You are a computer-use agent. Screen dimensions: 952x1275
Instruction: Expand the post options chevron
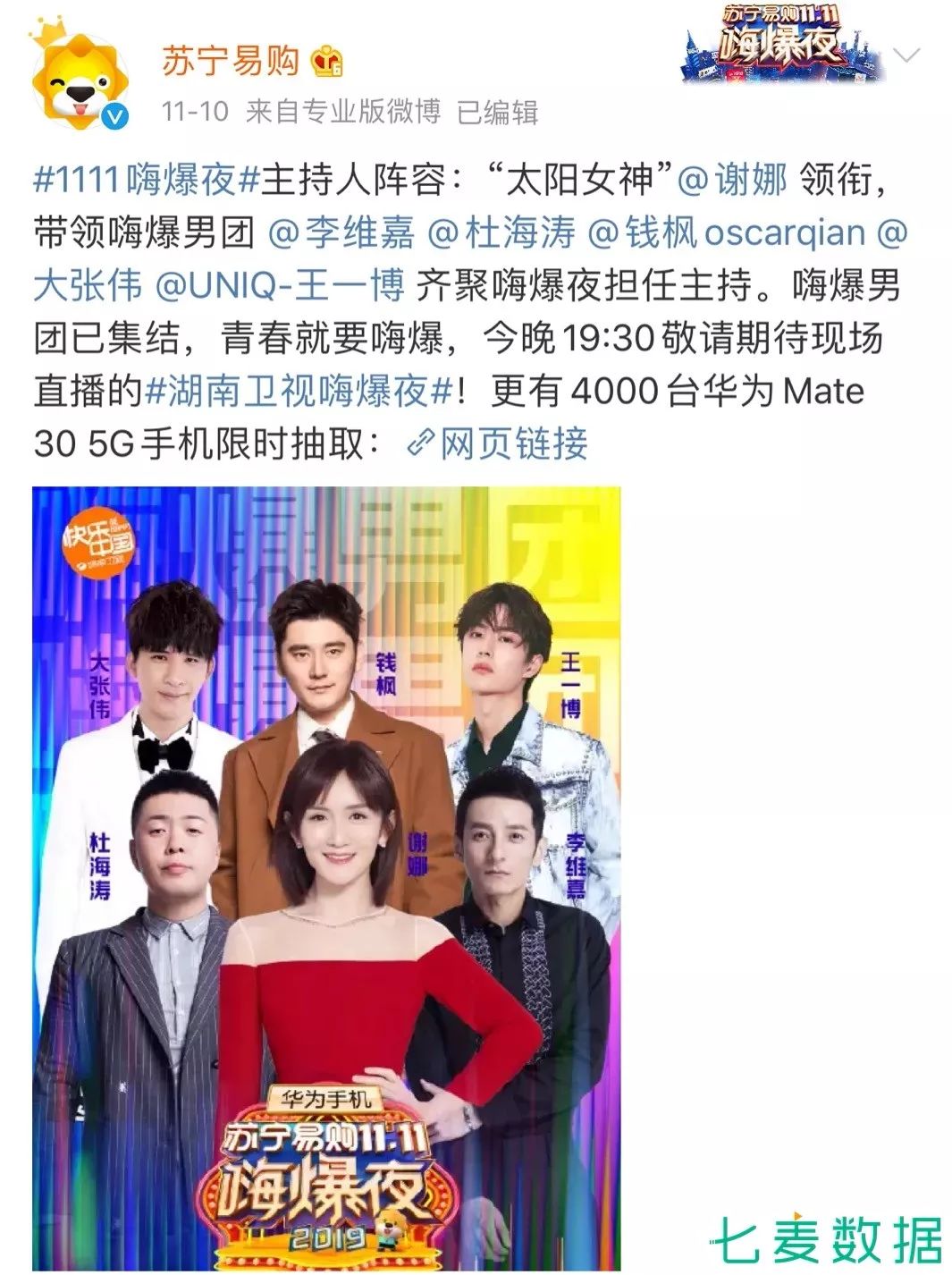[x=906, y=55]
